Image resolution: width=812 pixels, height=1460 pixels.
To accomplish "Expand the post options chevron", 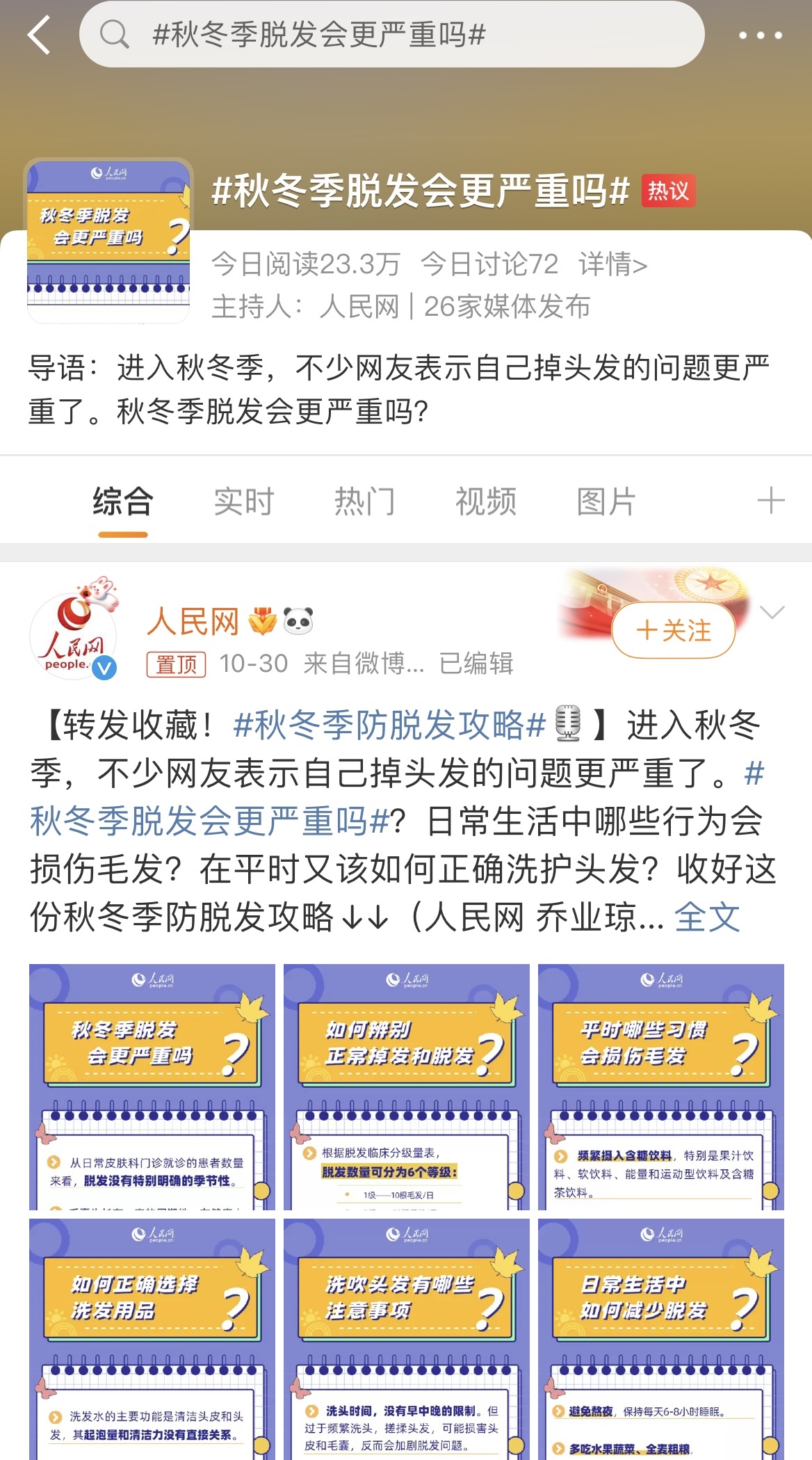I will coord(772,613).
